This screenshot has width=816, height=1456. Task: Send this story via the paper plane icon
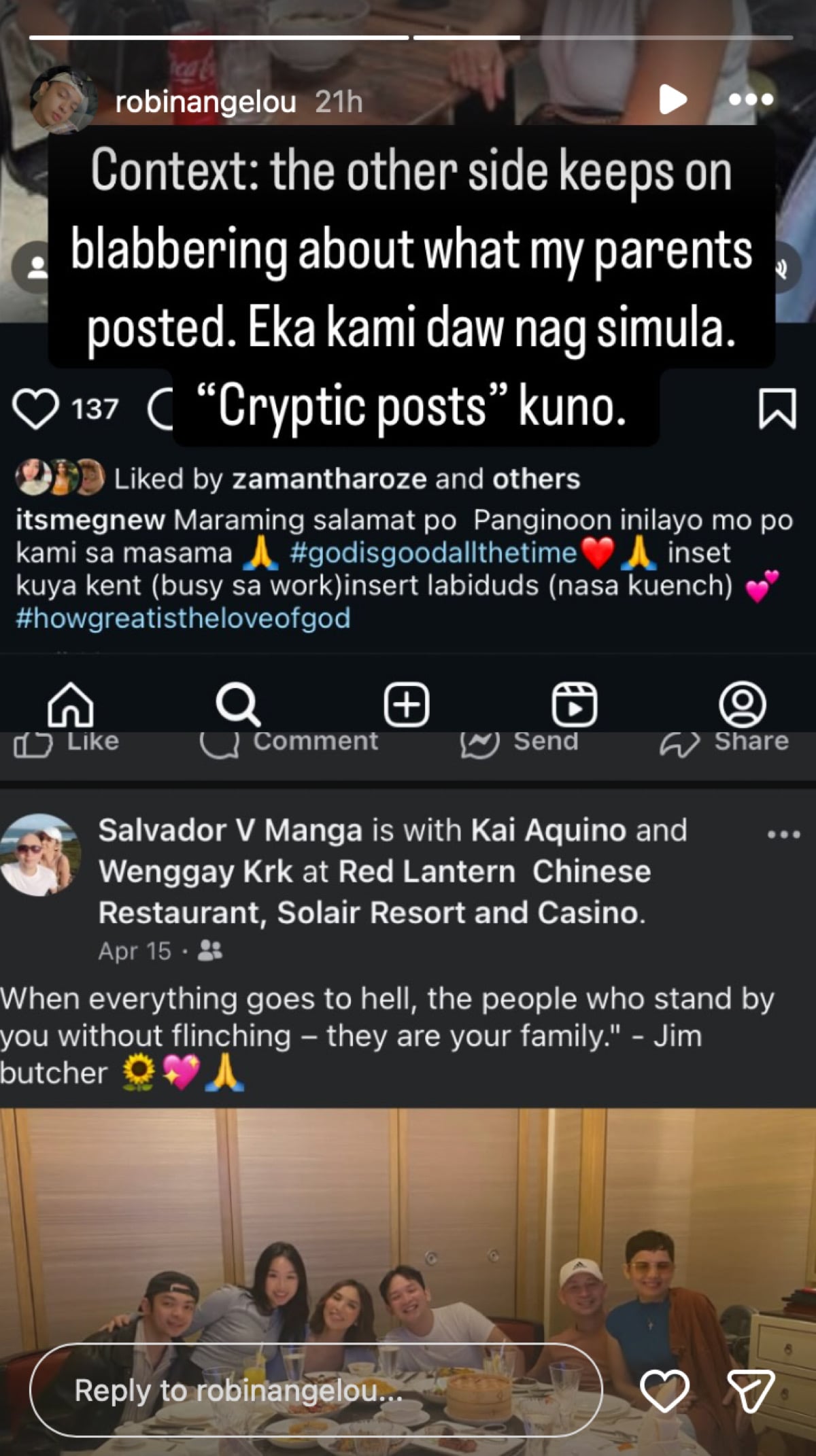pyautogui.click(x=750, y=1390)
